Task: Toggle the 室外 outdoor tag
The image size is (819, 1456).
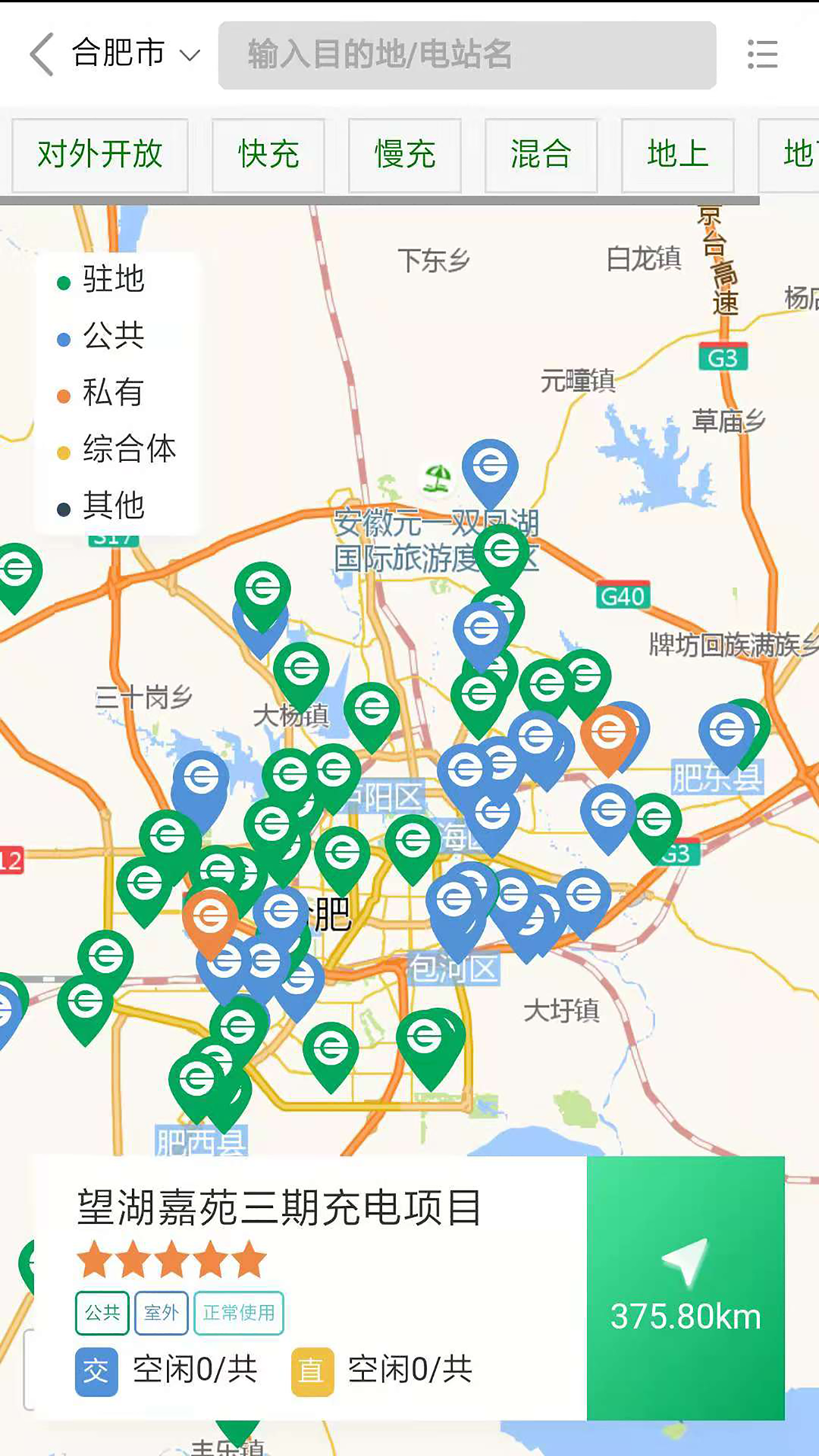Action: (x=162, y=1313)
